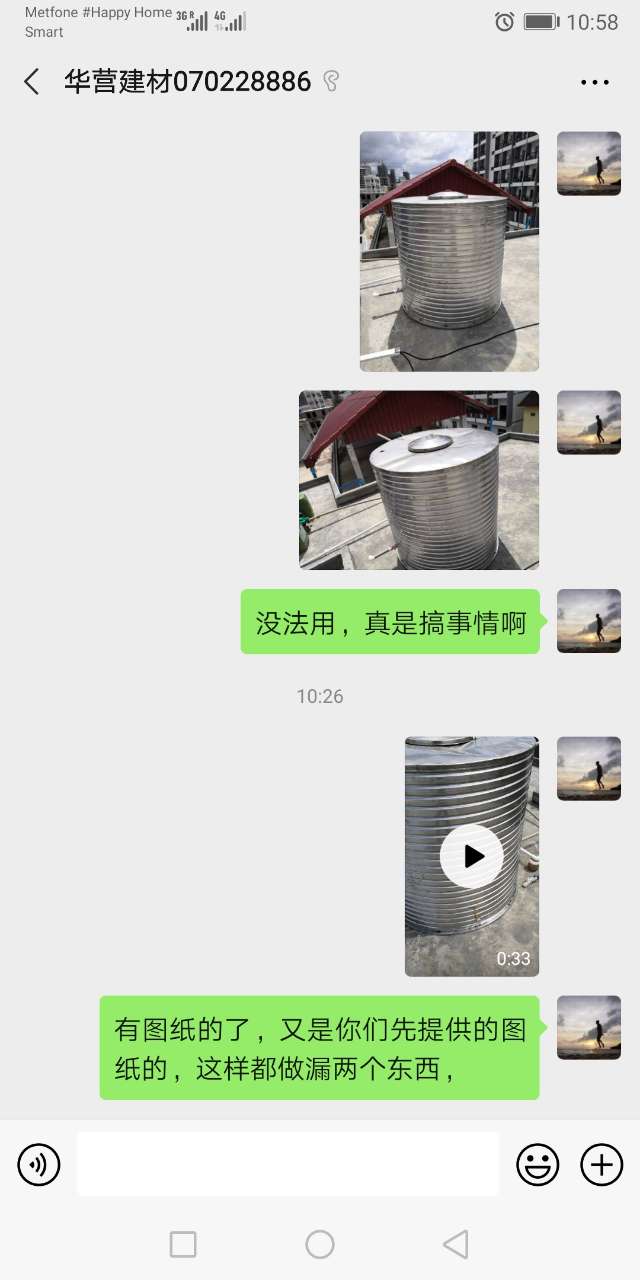The image size is (640, 1280).
Task: Tap the avatar beside 没法用，真是搞事情啊
Action: click(588, 621)
